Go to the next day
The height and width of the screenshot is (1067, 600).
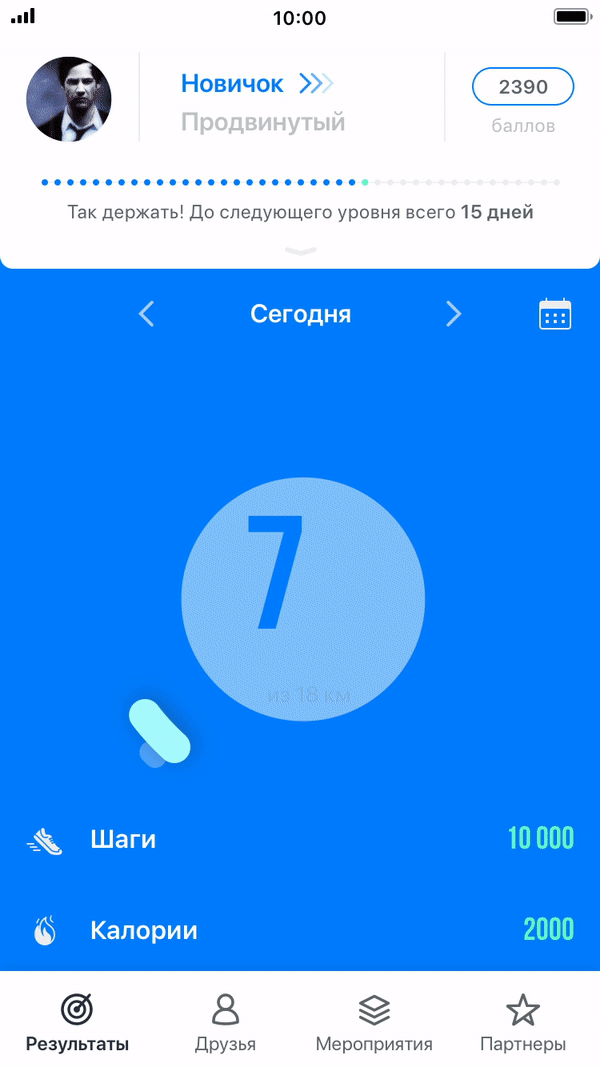(x=454, y=314)
